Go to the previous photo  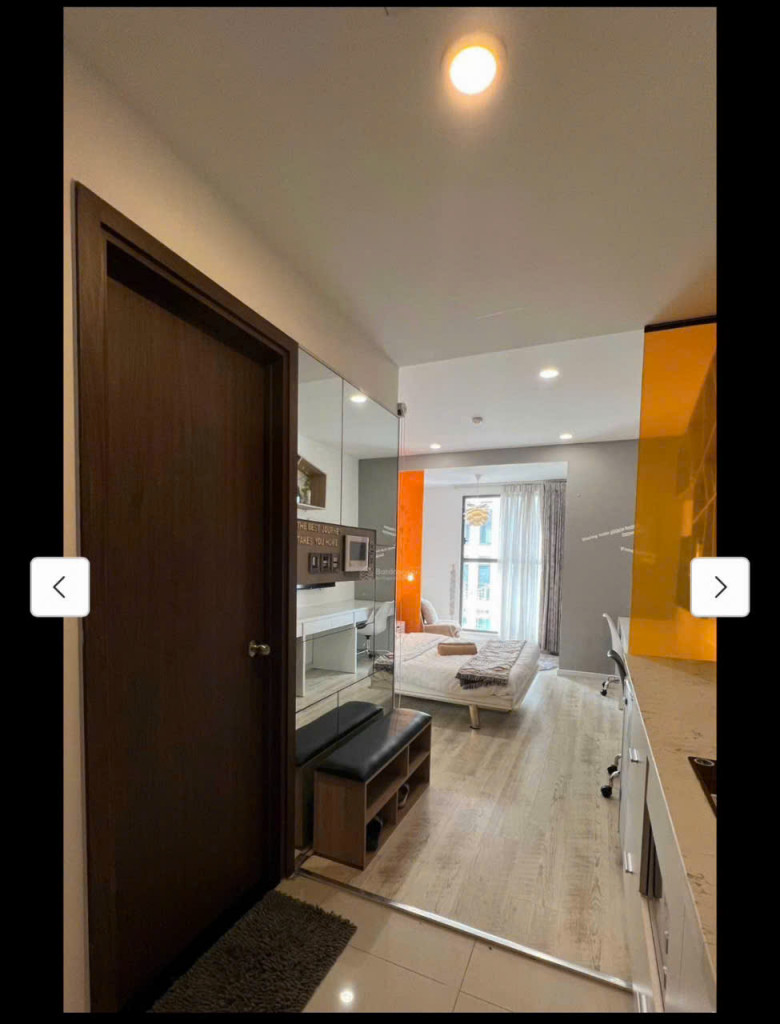[60, 587]
